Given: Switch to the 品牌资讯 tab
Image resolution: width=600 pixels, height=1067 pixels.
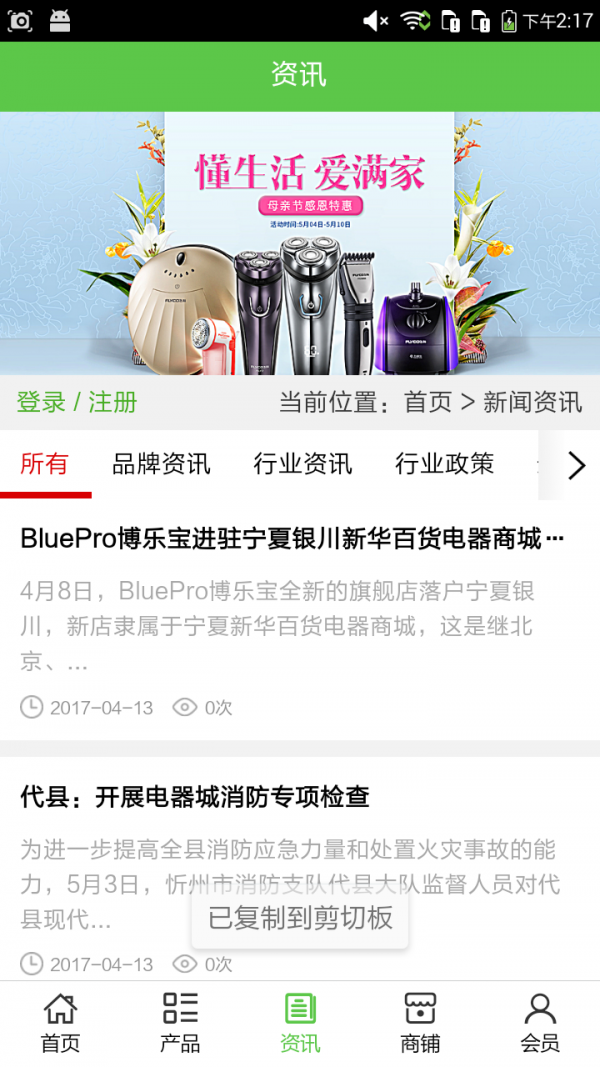Looking at the screenshot, I should pyautogui.click(x=161, y=464).
